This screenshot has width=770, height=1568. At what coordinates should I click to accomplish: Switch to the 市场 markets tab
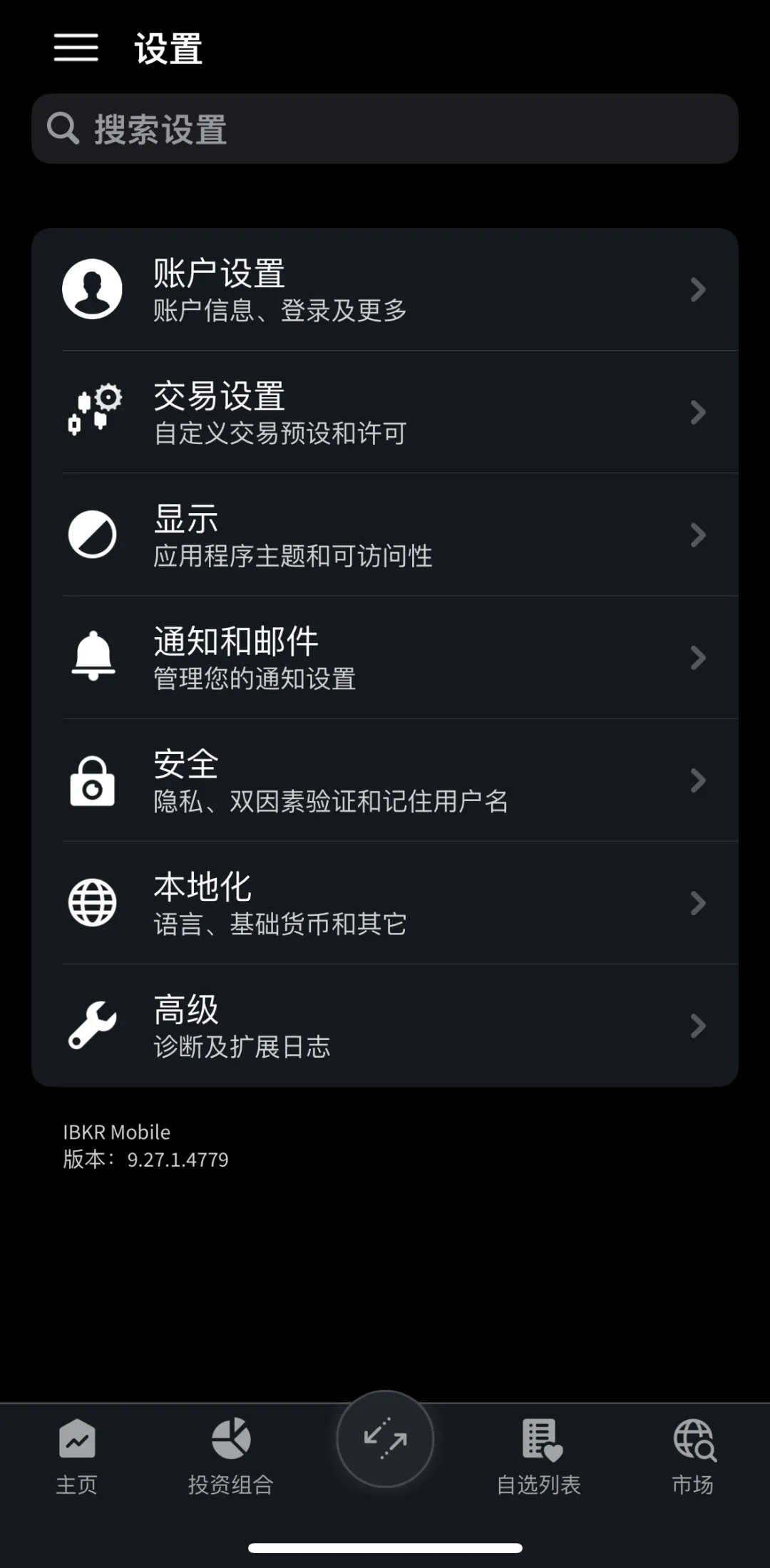pyautogui.click(x=693, y=1457)
